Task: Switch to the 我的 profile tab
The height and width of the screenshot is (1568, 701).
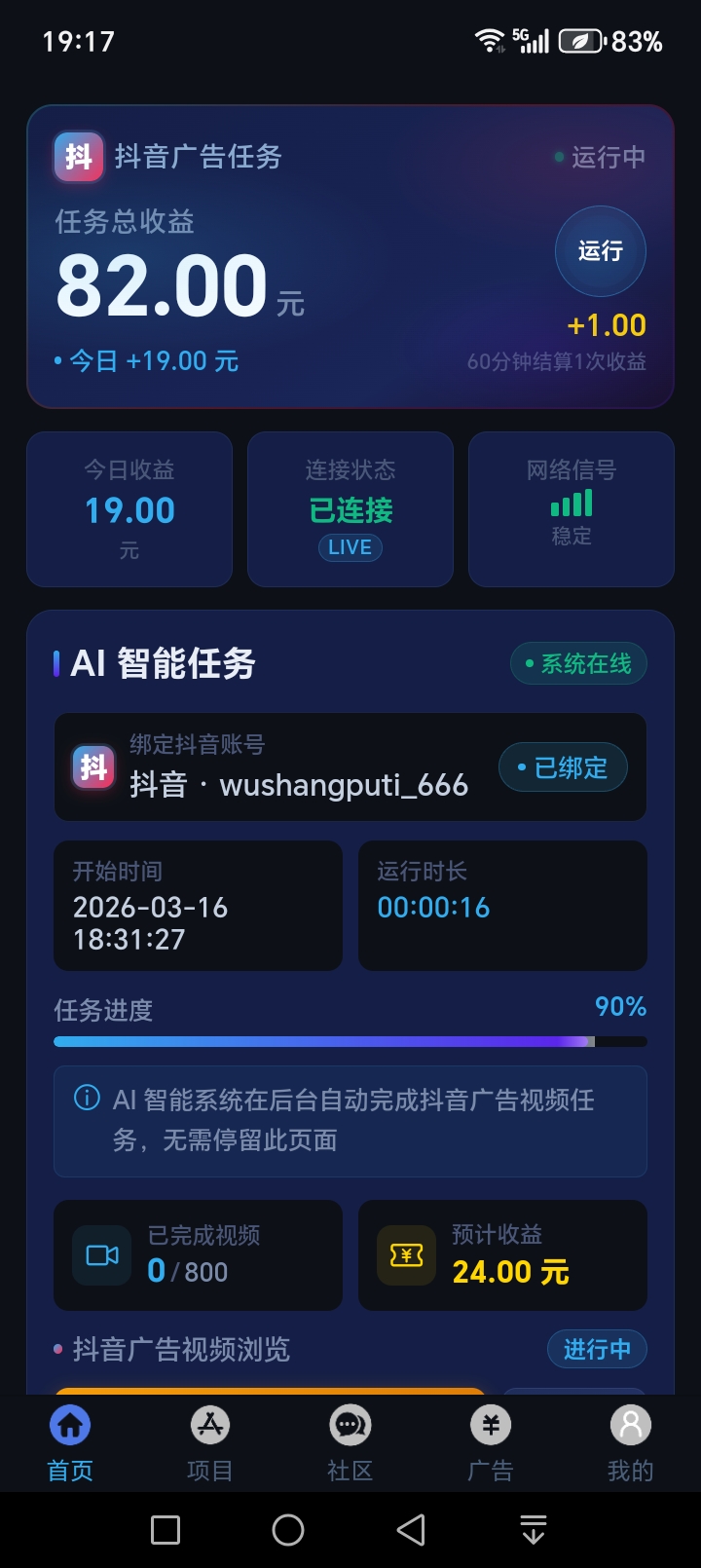Action: [x=630, y=1443]
